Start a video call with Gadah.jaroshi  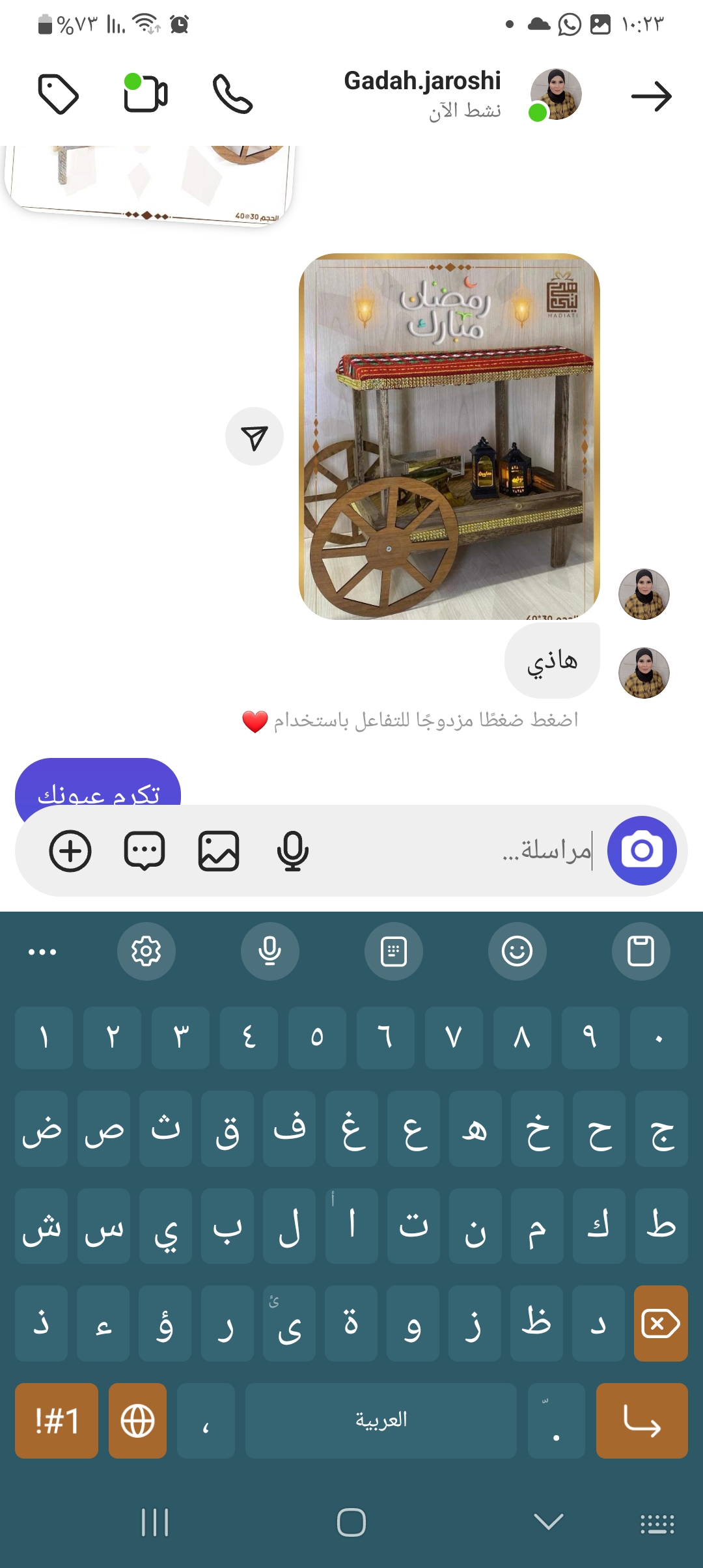[145, 94]
